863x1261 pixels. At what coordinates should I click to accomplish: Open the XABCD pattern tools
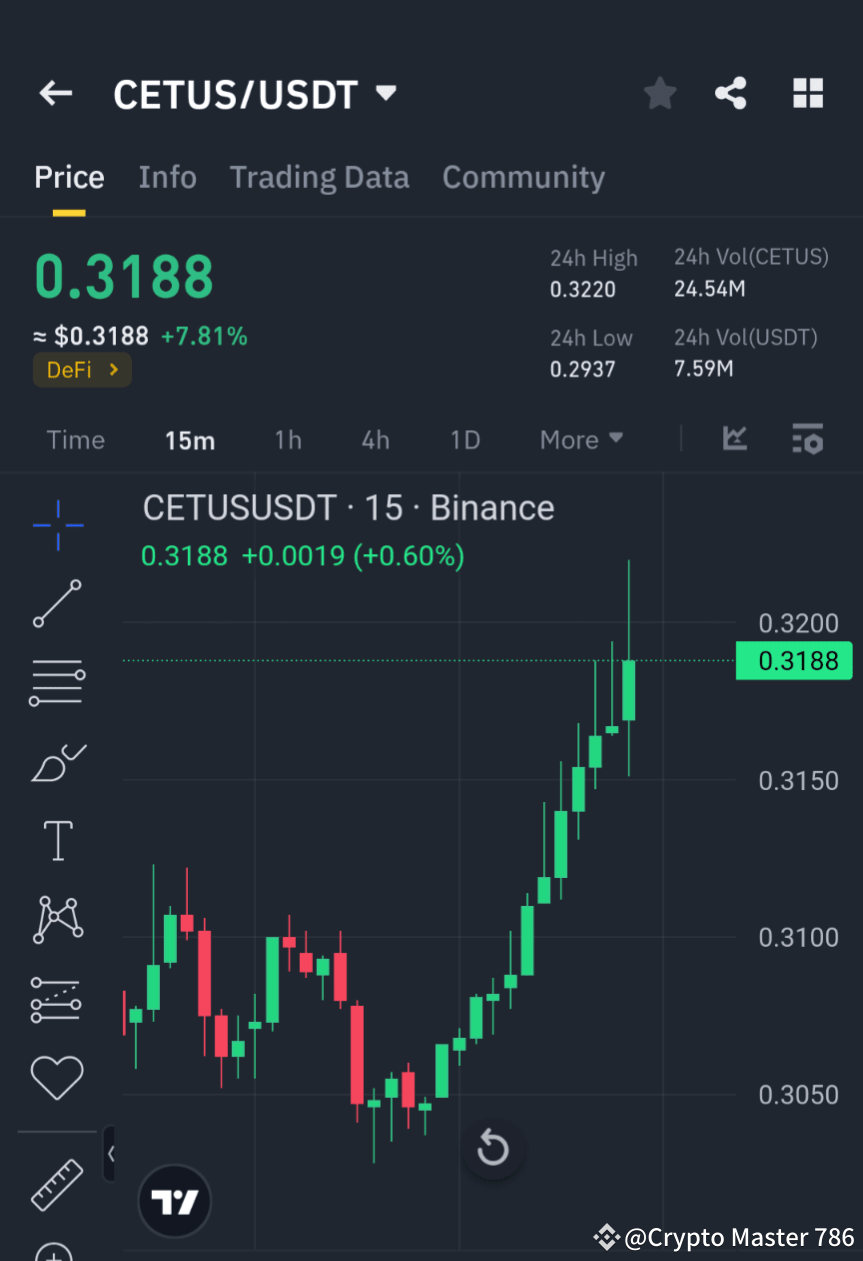[57, 919]
